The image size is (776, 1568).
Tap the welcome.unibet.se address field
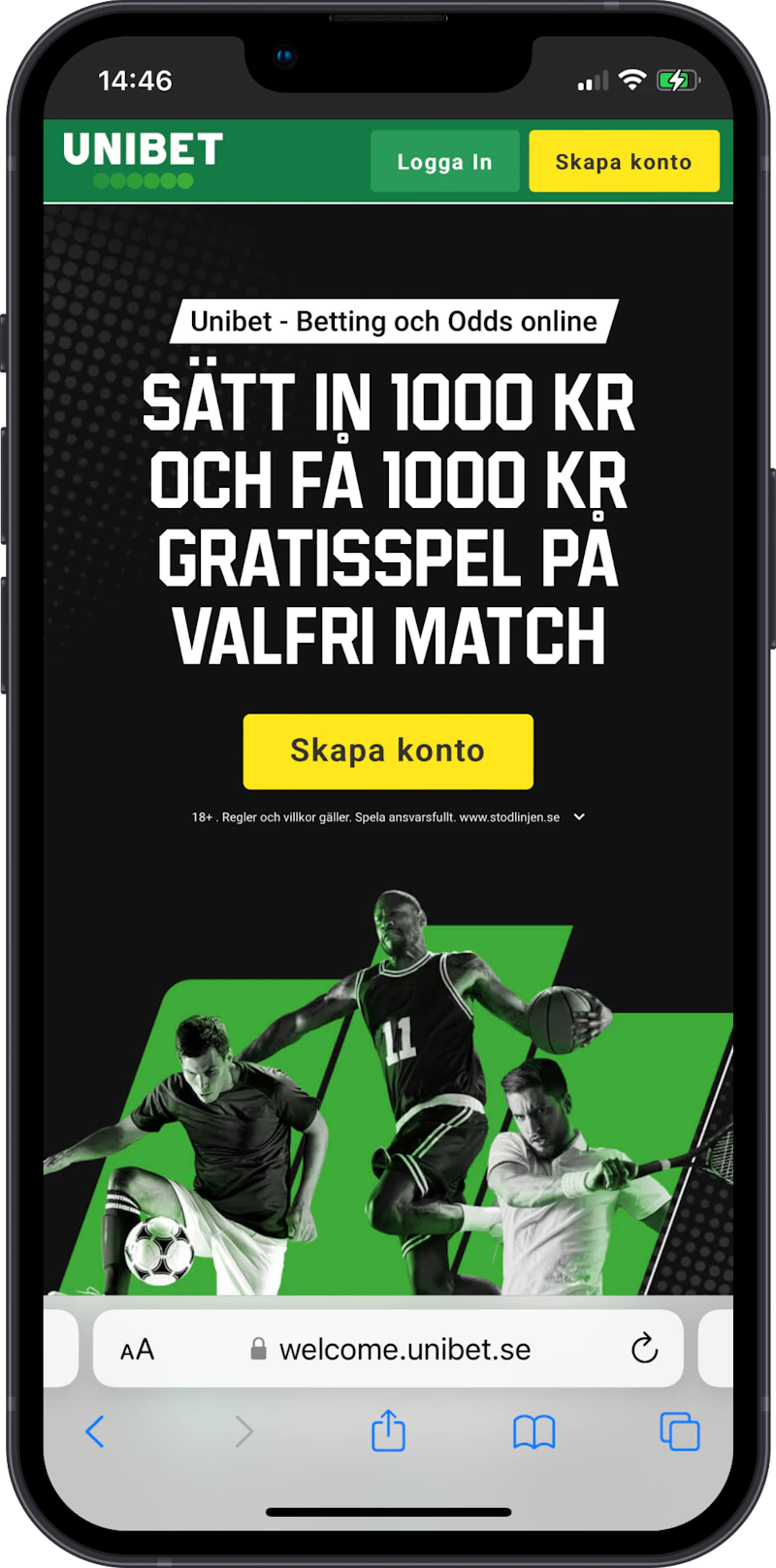pyautogui.click(x=388, y=1350)
